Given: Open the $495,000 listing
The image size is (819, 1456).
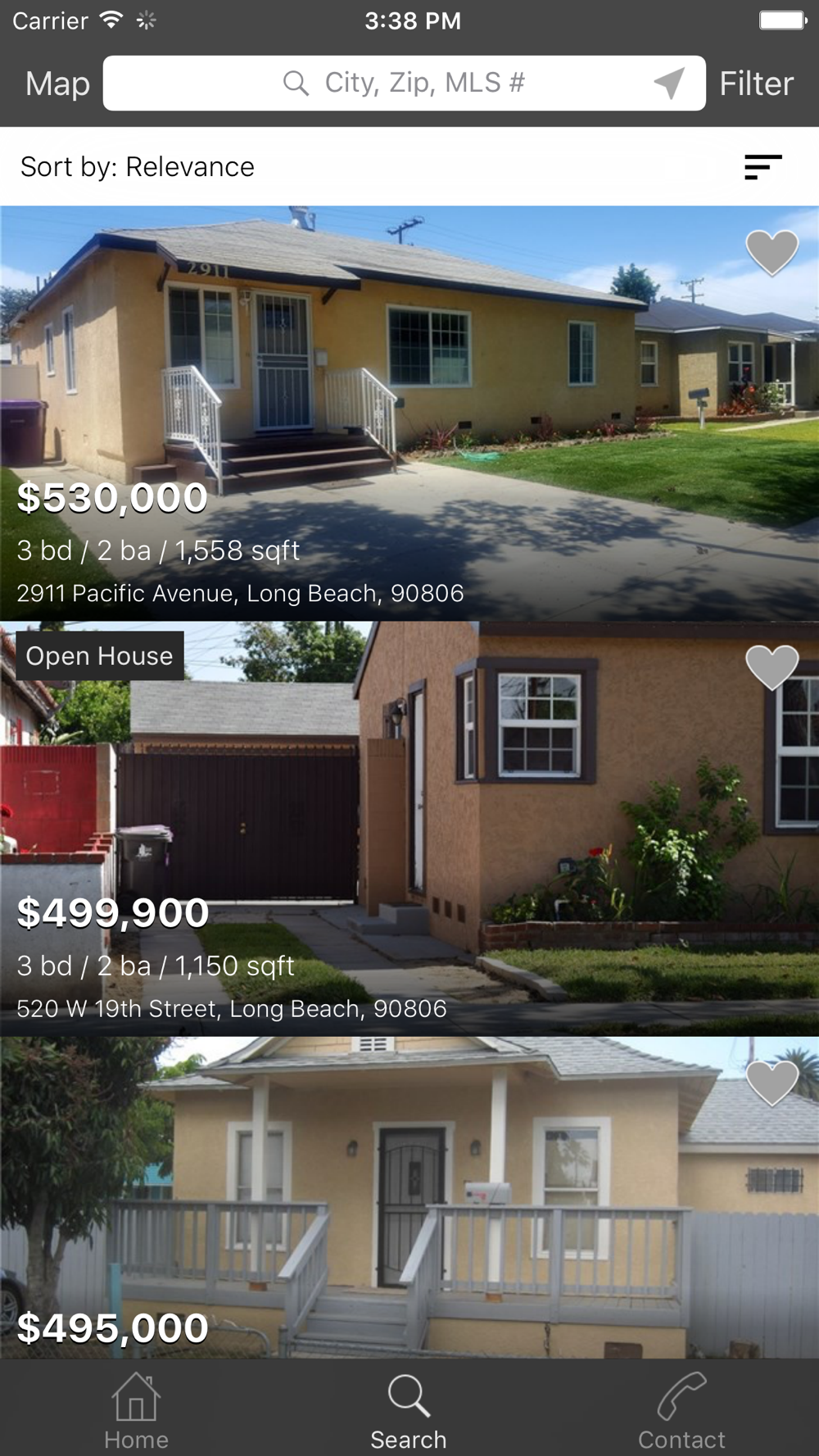Looking at the screenshot, I should point(409,1198).
